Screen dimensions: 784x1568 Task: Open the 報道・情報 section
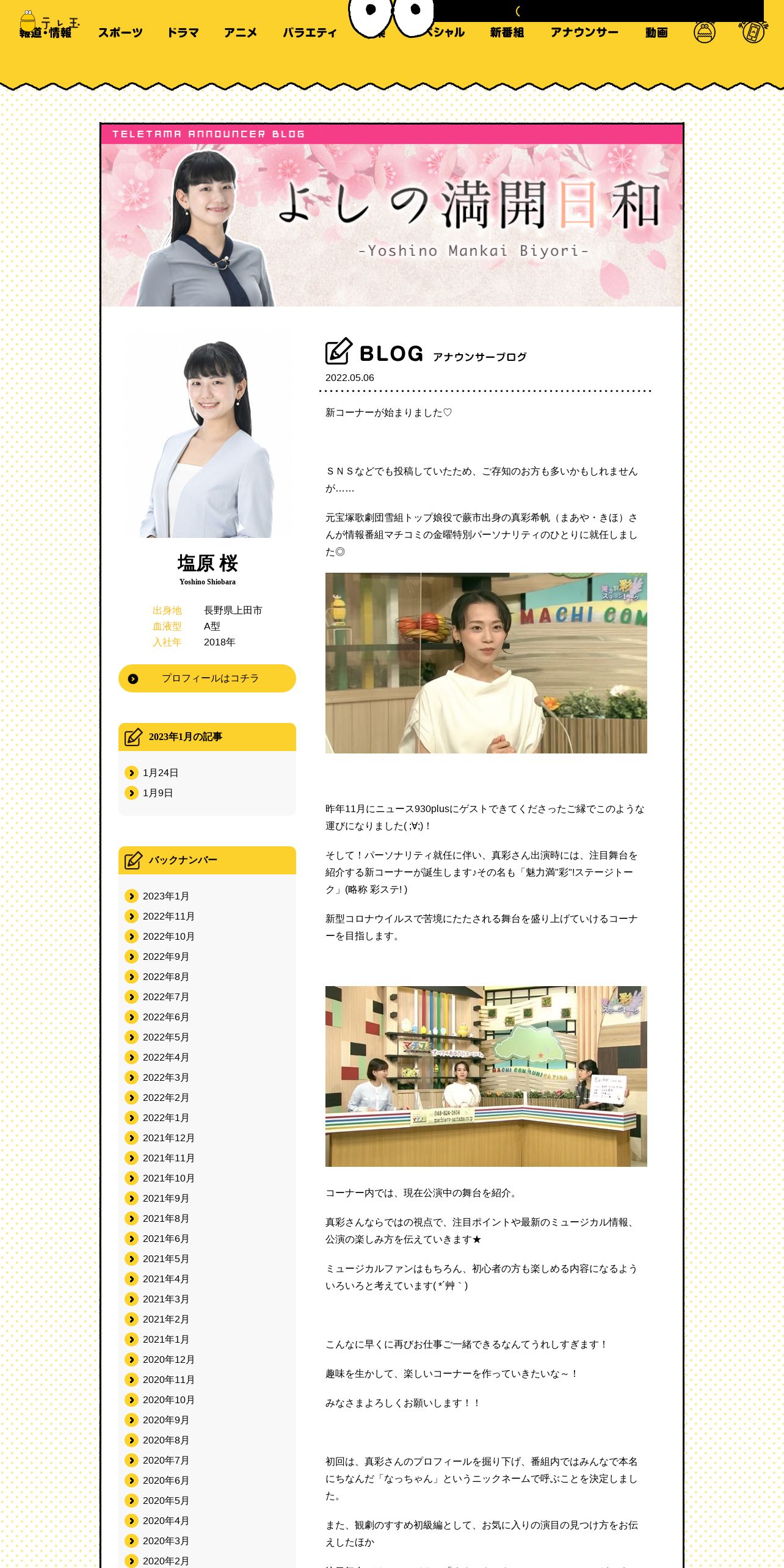click(x=46, y=34)
